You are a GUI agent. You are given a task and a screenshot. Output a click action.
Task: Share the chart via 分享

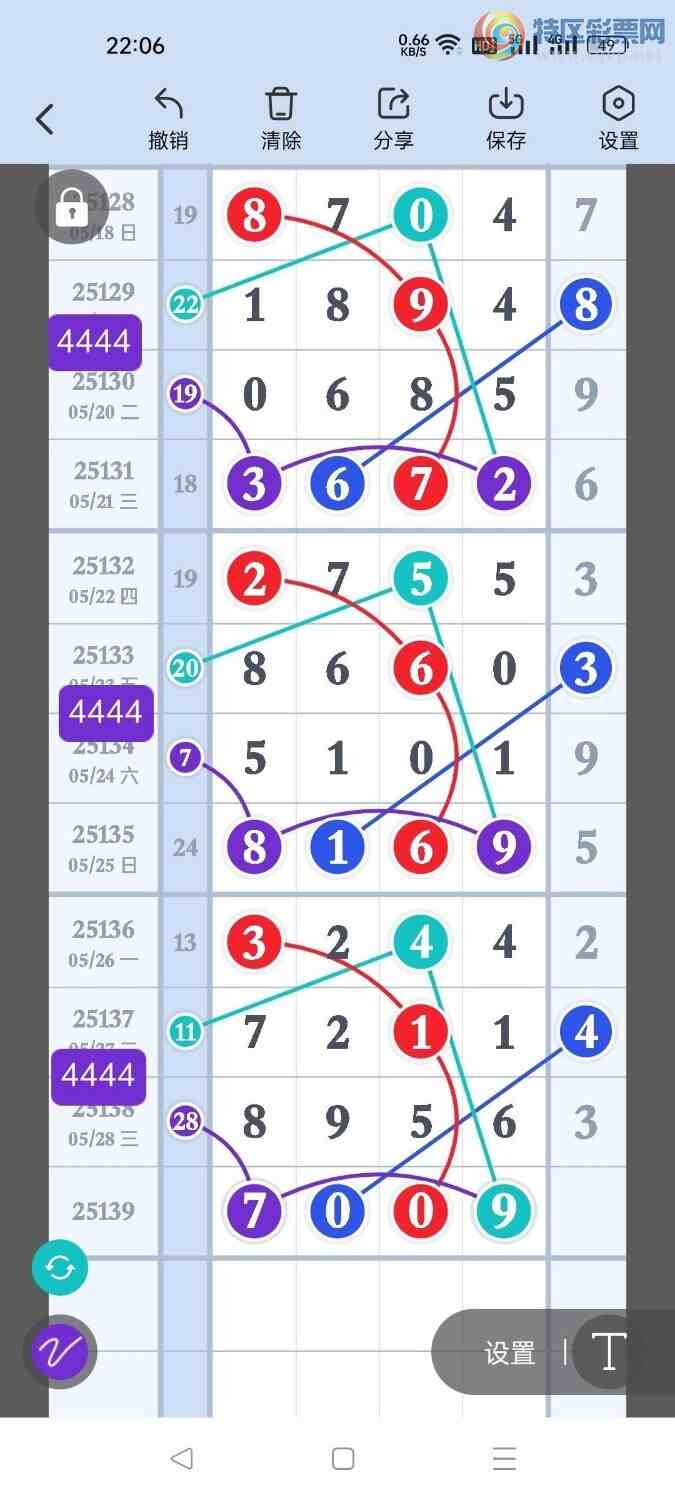(x=393, y=120)
